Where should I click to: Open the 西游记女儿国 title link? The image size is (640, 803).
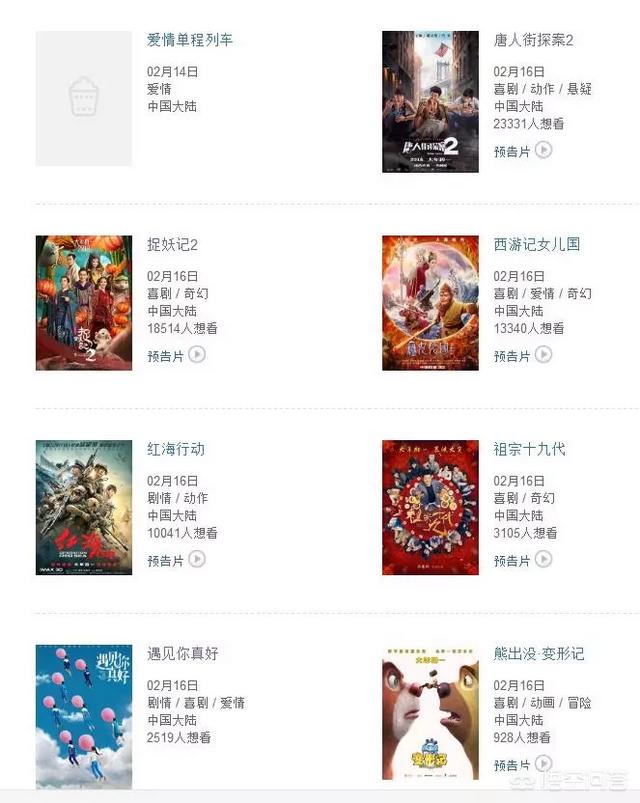(536, 244)
